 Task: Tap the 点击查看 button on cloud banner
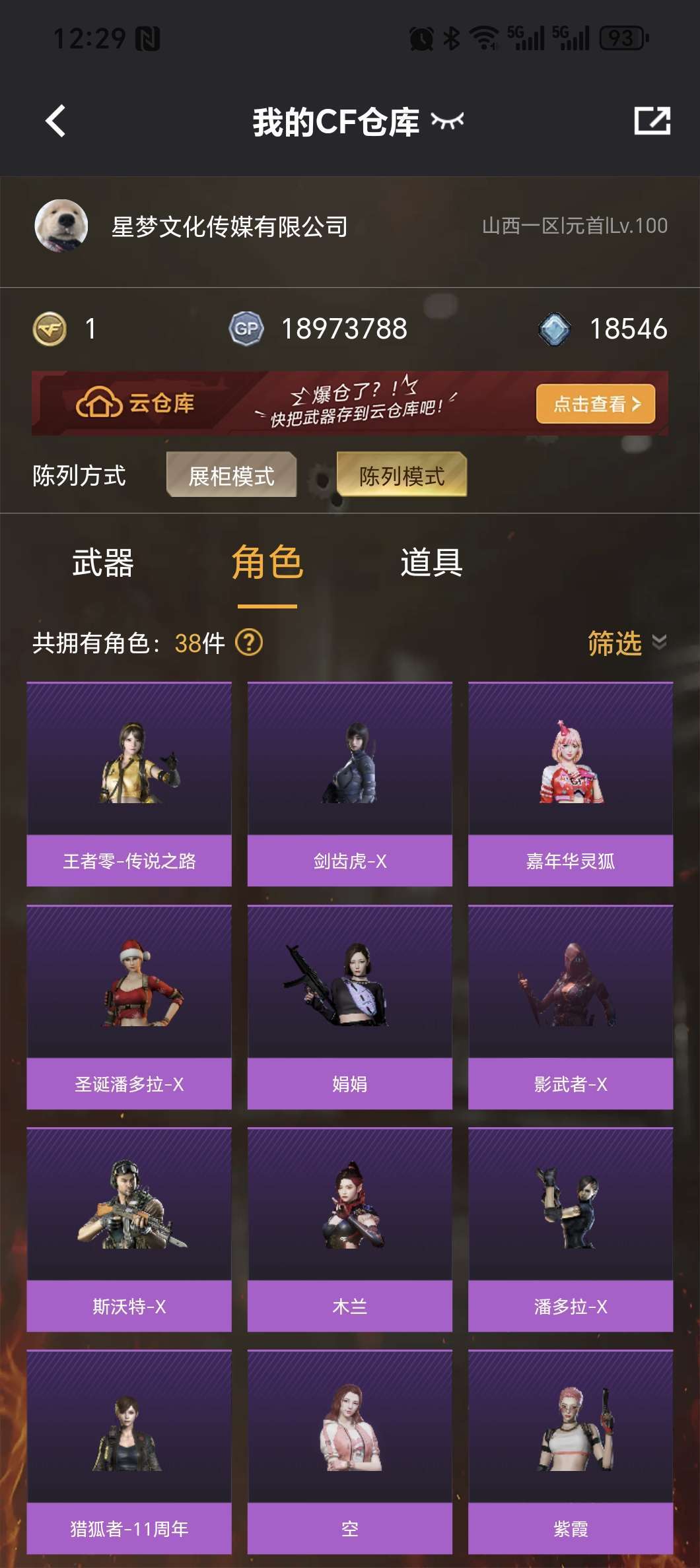point(595,403)
